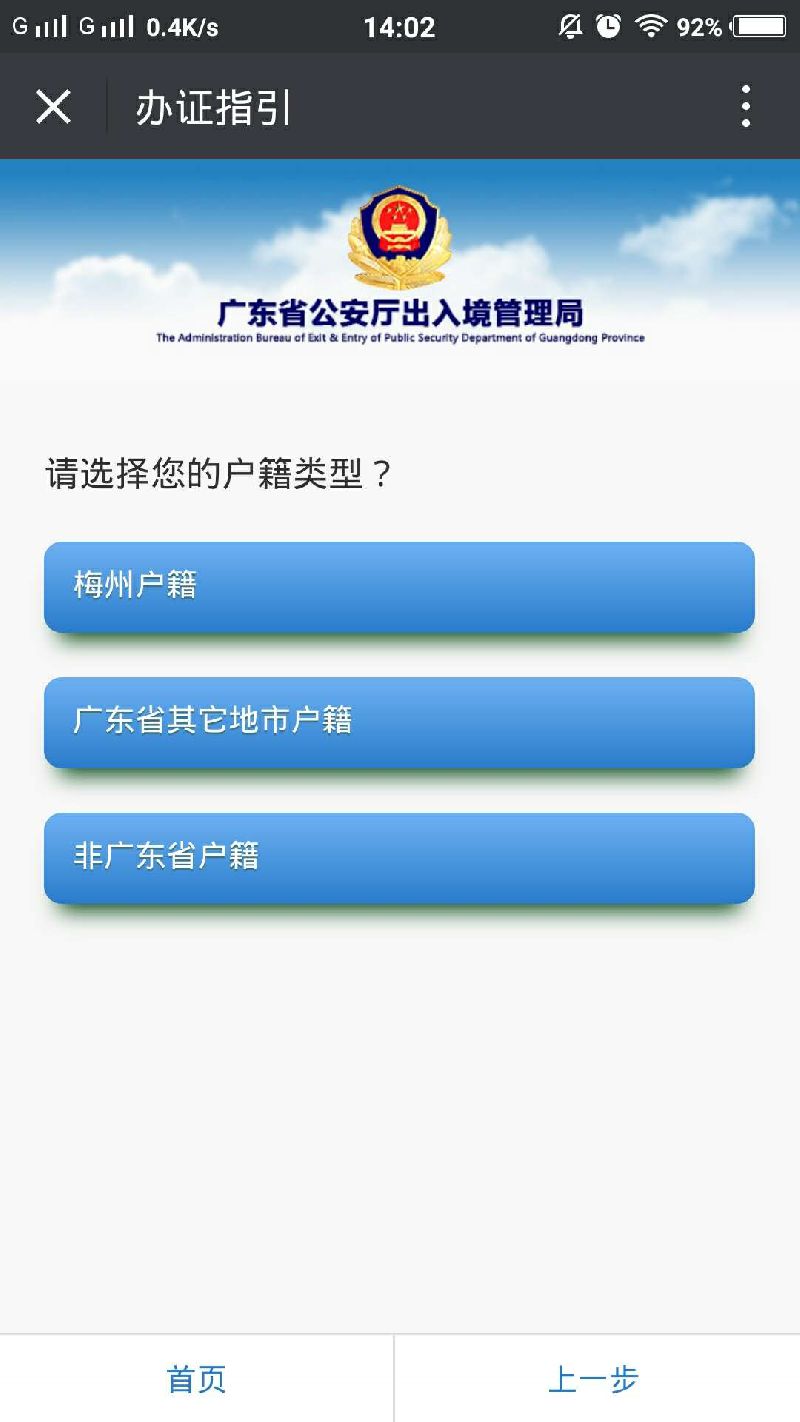Open the three-dot overflow menu

tap(745, 106)
